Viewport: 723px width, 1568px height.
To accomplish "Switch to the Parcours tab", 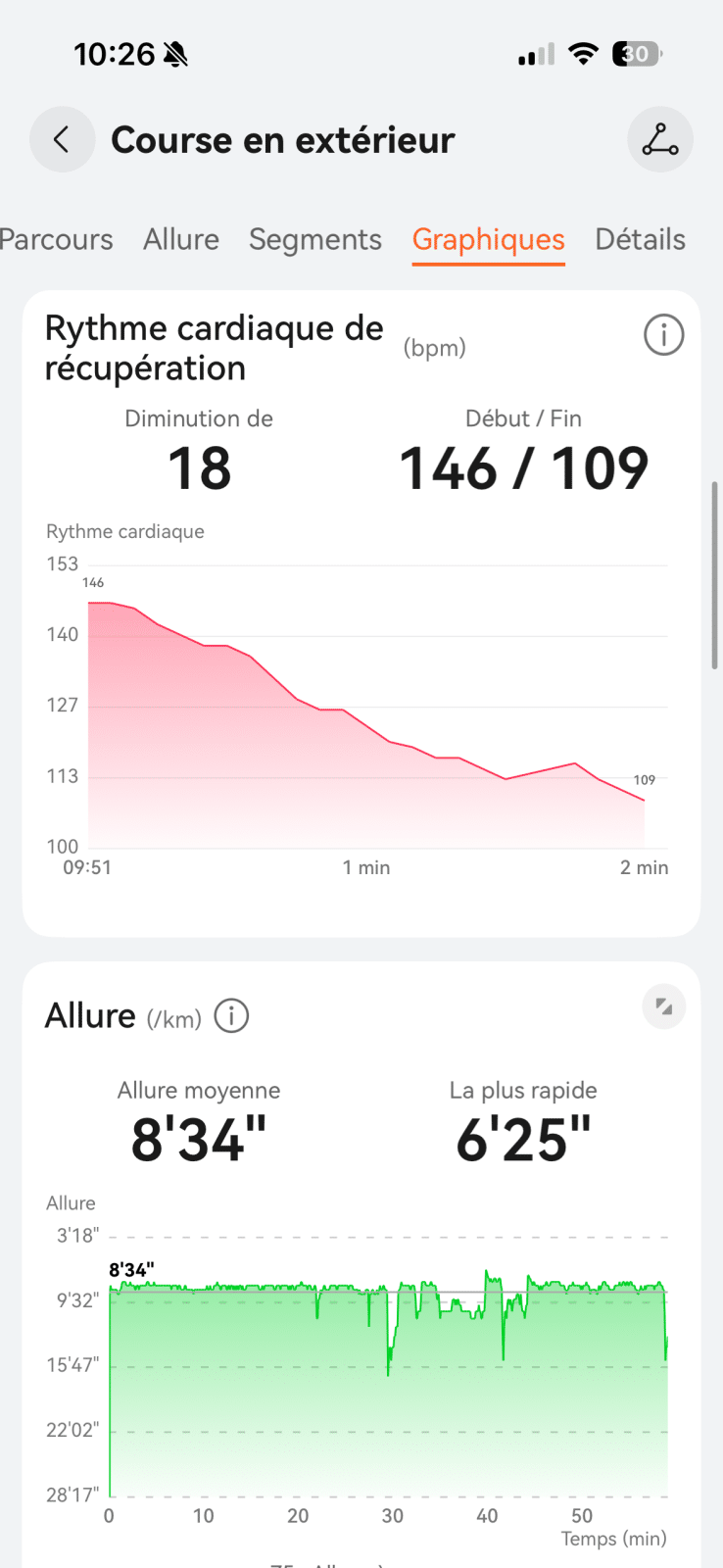I will (56, 239).
